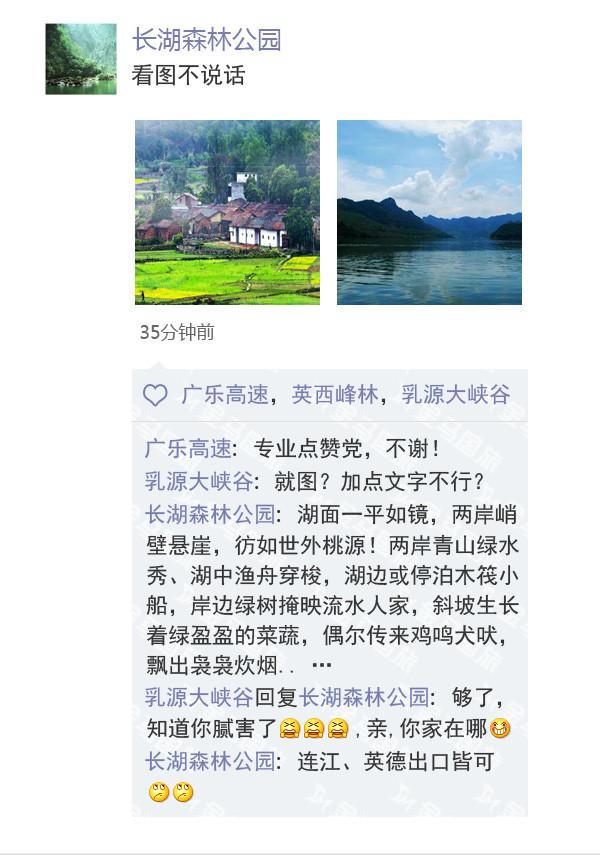
Task: View the village and fields photo
Action: coord(227,212)
